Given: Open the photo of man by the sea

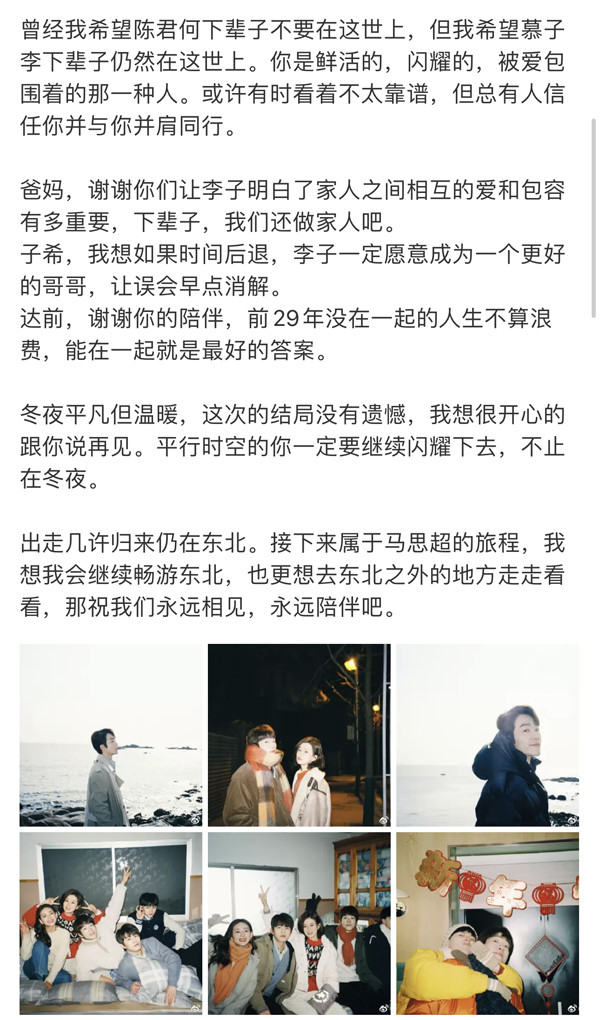Looking at the screenshot, I should 111,735.
